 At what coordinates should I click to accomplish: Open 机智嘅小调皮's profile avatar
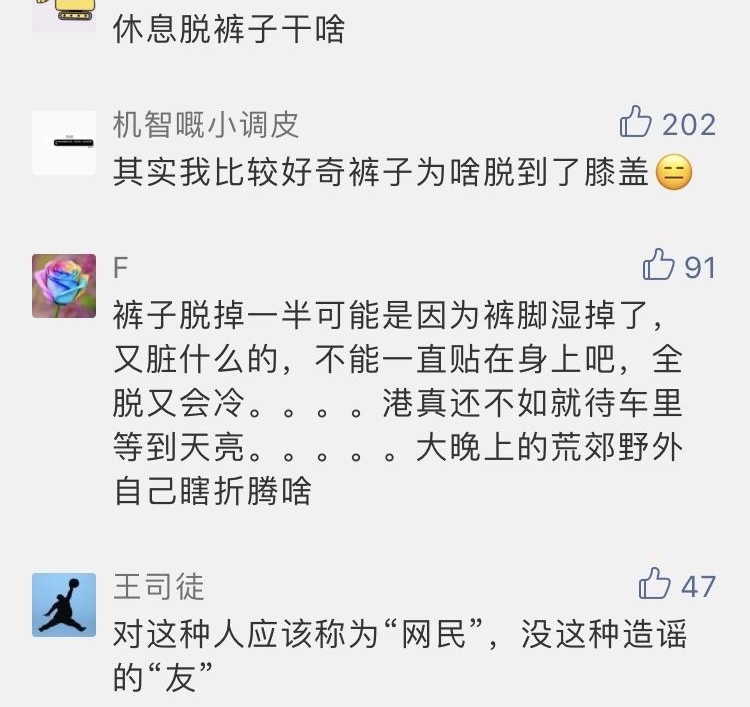64,143
